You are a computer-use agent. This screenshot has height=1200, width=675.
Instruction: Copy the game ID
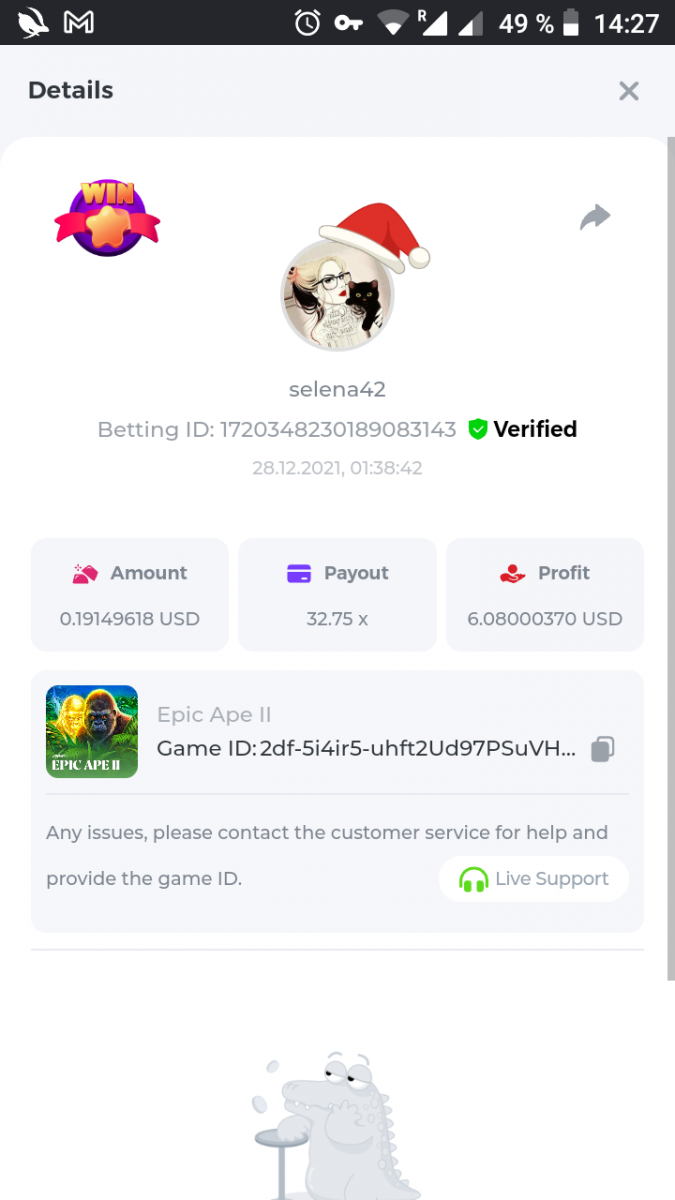pyautogui.click(x=602, y=749)
